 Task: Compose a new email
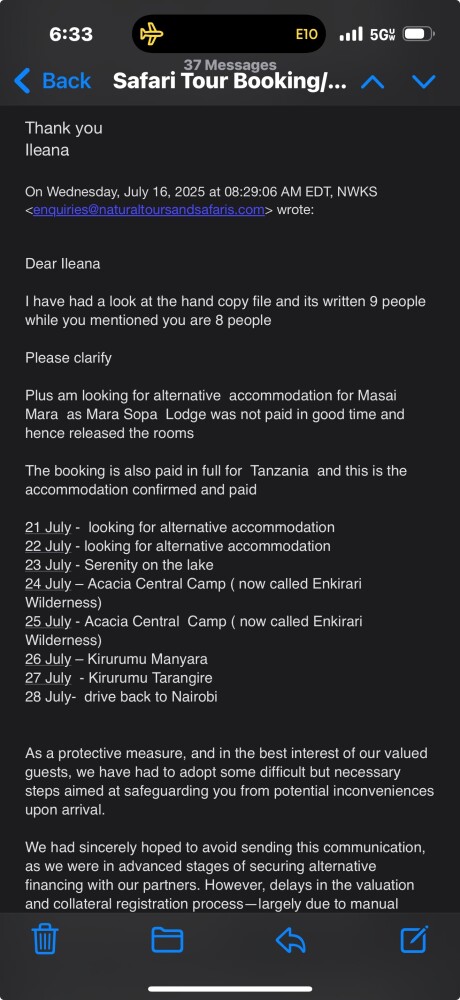tap(414, 939)
